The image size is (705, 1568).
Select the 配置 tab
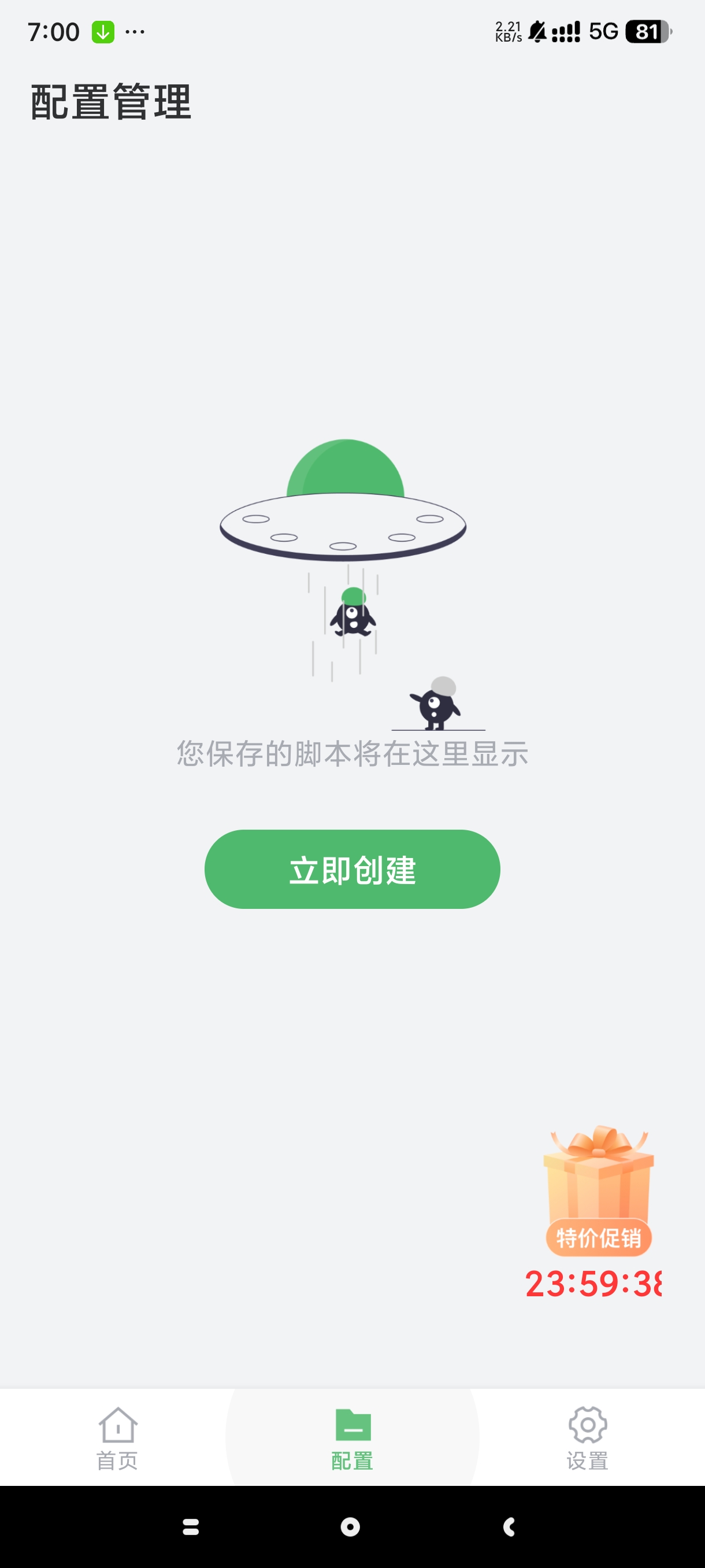(352, 1438)
